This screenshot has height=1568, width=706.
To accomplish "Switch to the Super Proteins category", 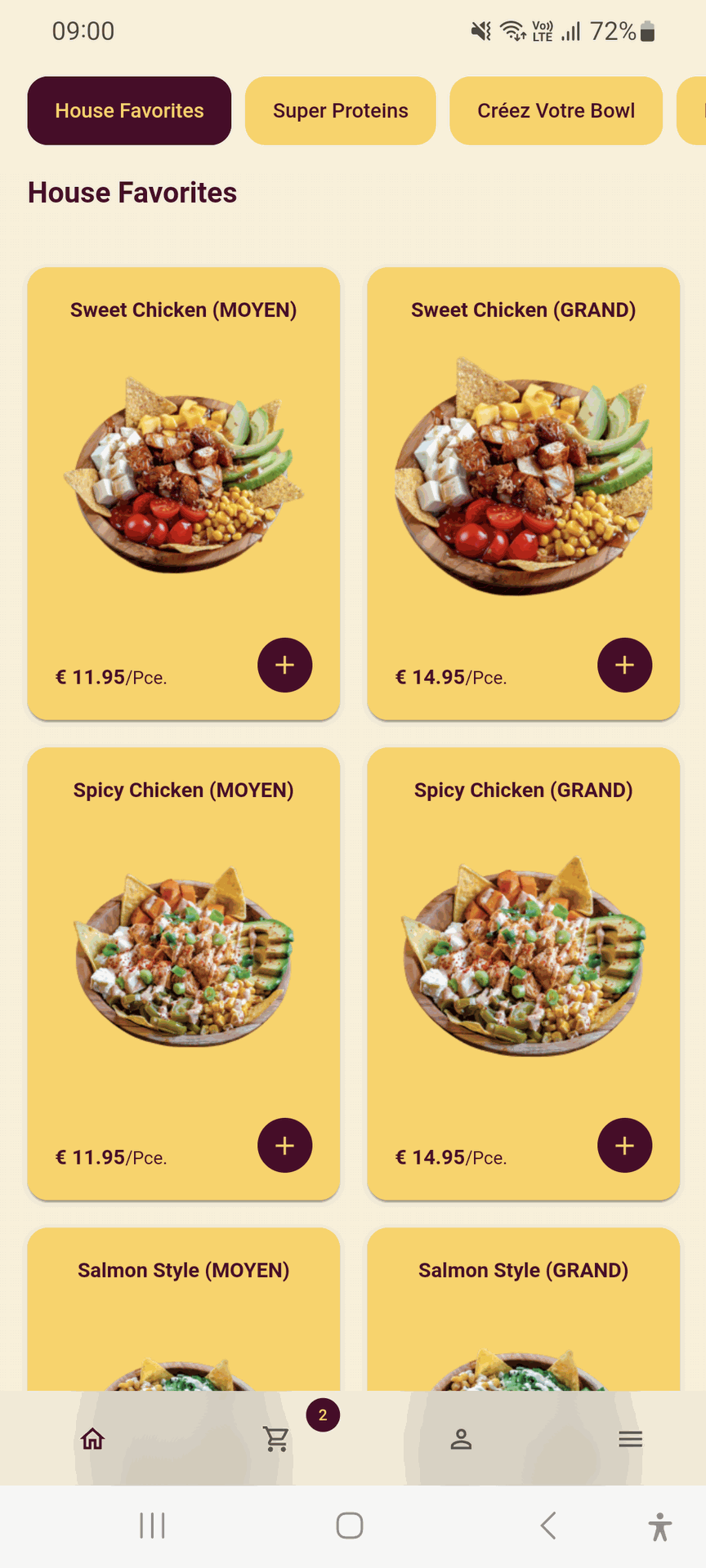I will [340, 111].
